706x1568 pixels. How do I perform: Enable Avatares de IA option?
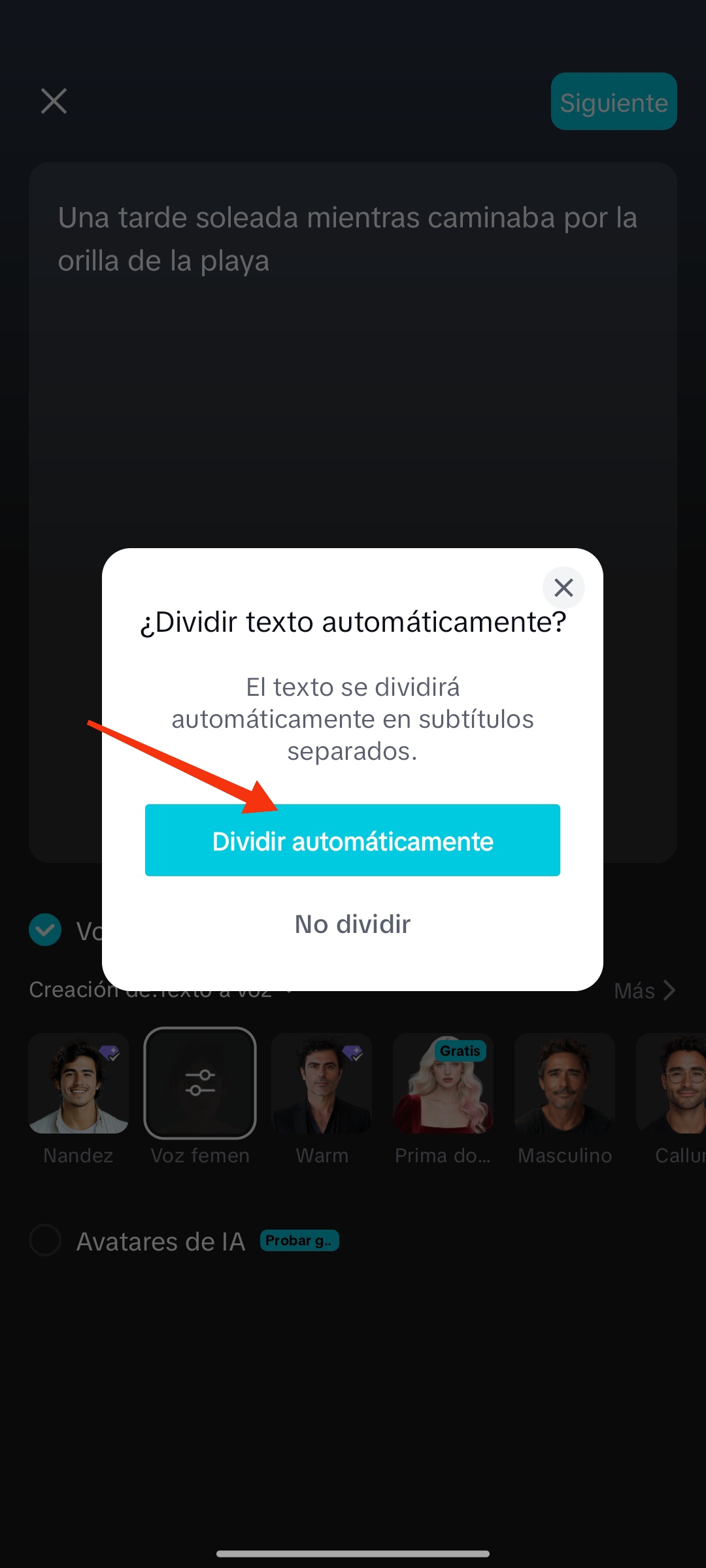pos(46,1240)
